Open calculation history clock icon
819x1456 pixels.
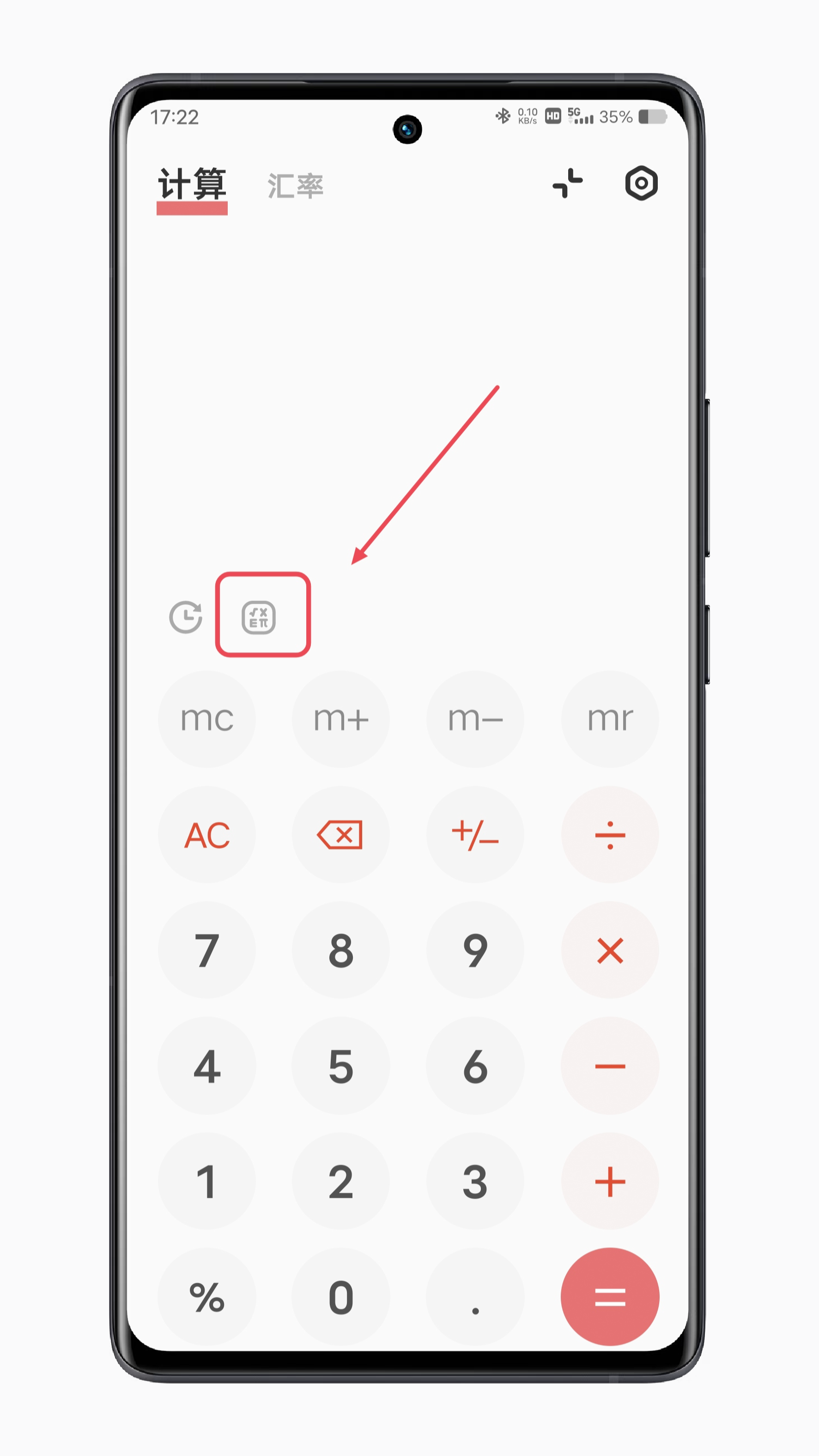pos(185,617)
